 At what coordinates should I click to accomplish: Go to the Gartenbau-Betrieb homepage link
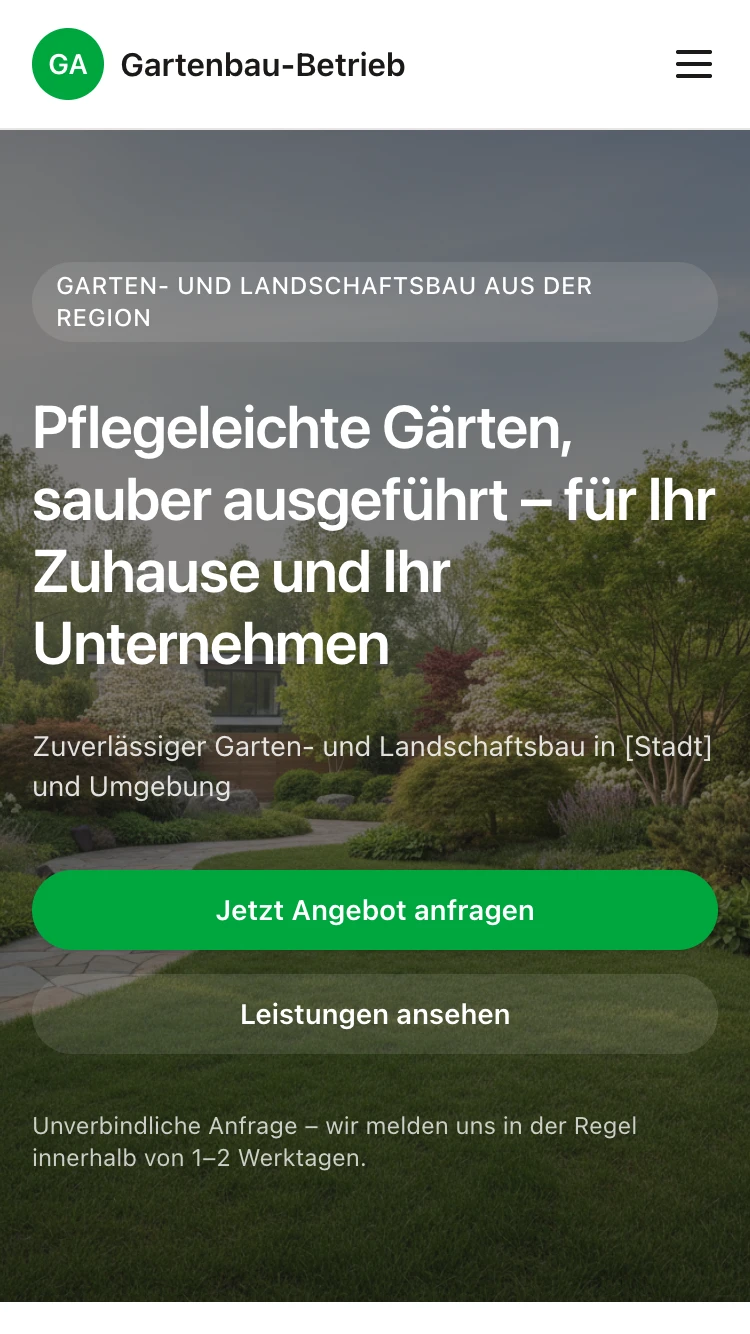219,65
